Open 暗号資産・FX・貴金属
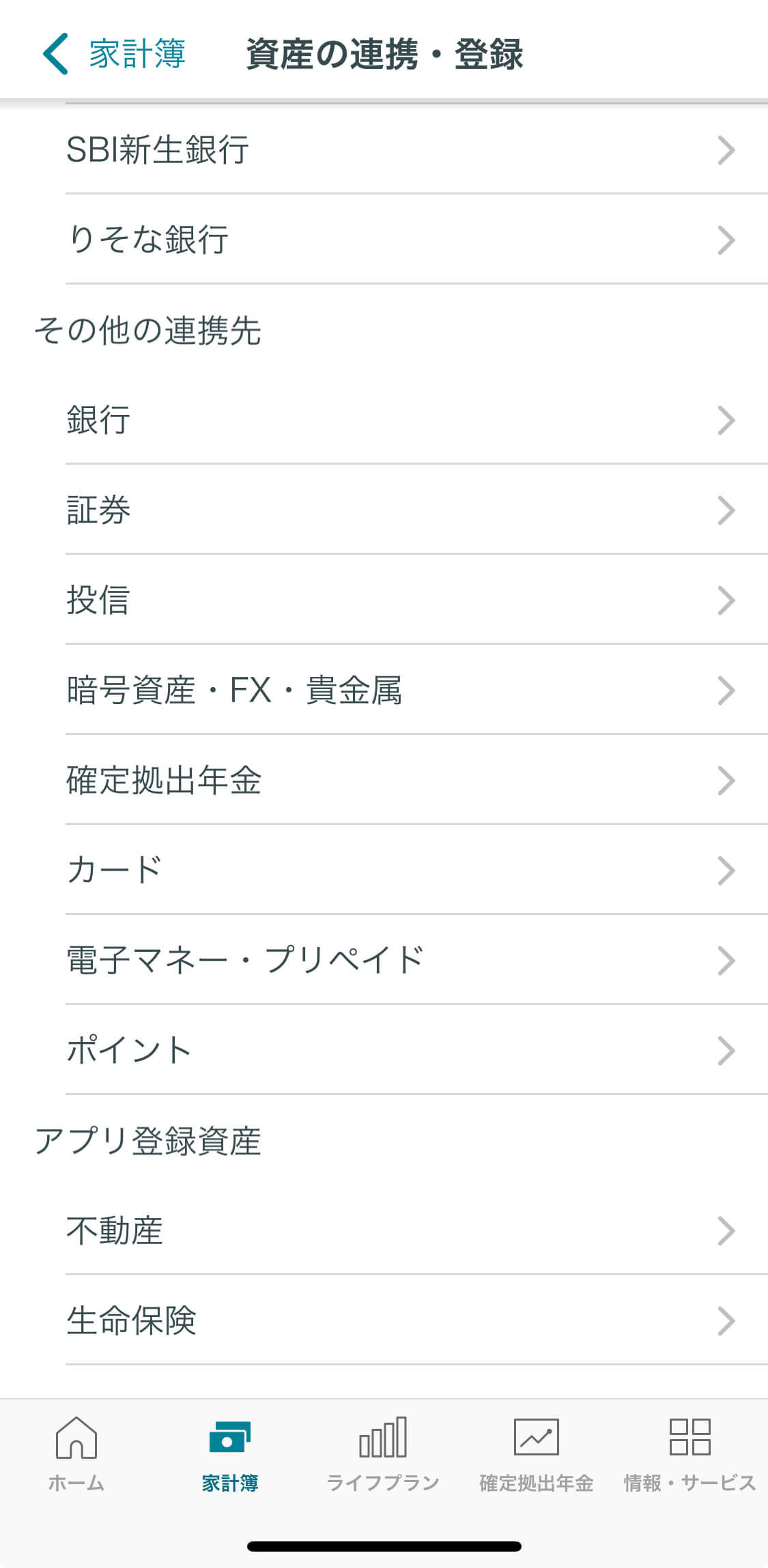768x1568 pixels. [x=416, y=690]
